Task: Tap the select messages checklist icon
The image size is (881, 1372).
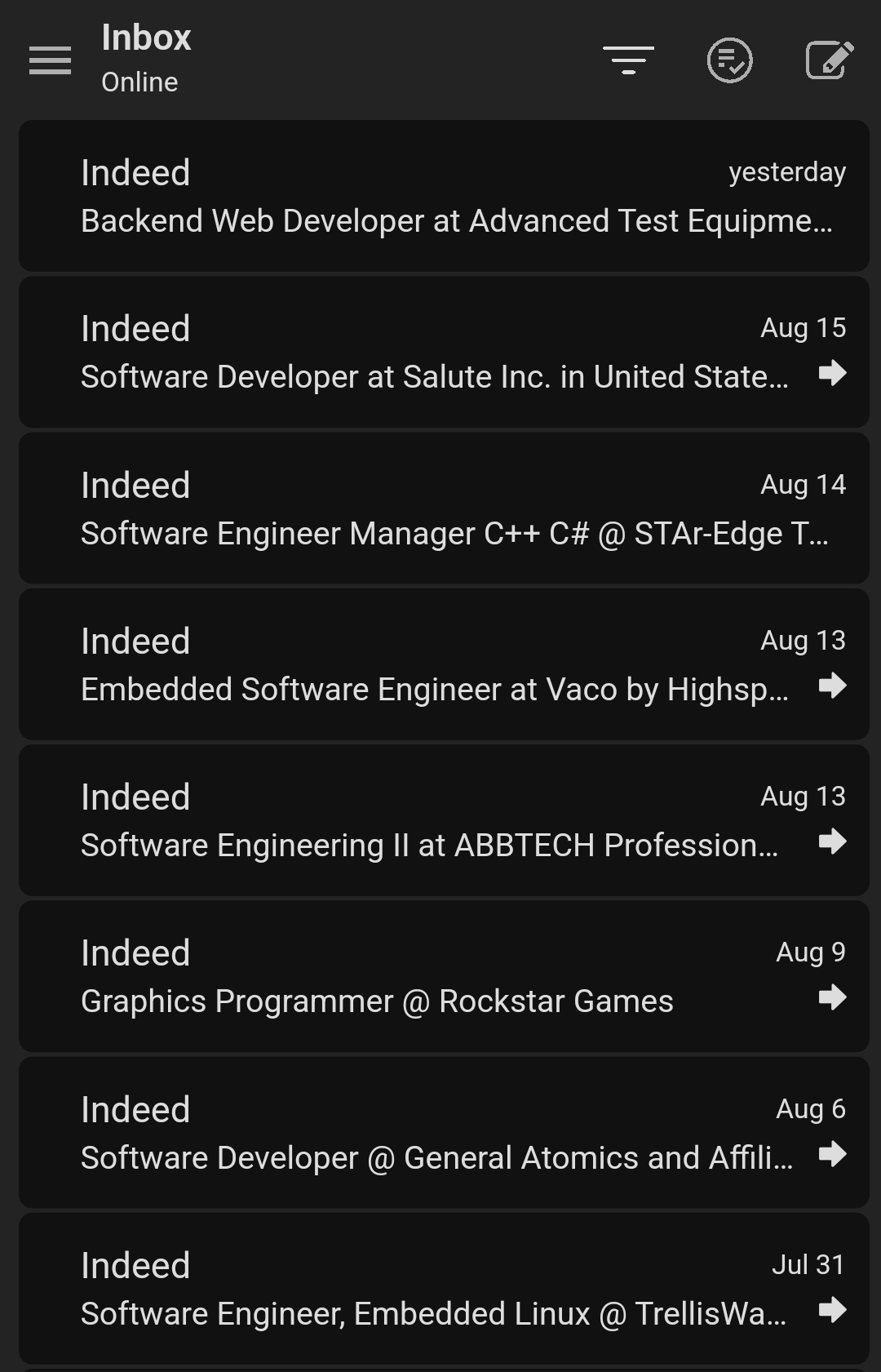Action: (729, 60)
